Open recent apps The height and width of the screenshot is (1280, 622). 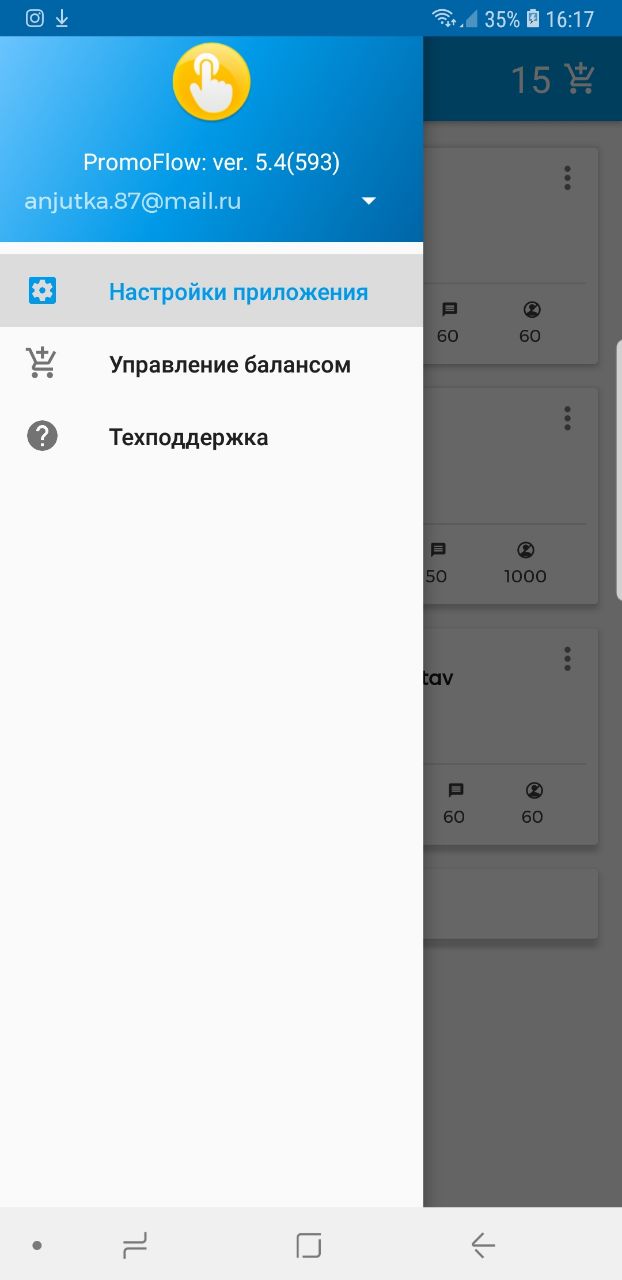(x=135, y=1245)
